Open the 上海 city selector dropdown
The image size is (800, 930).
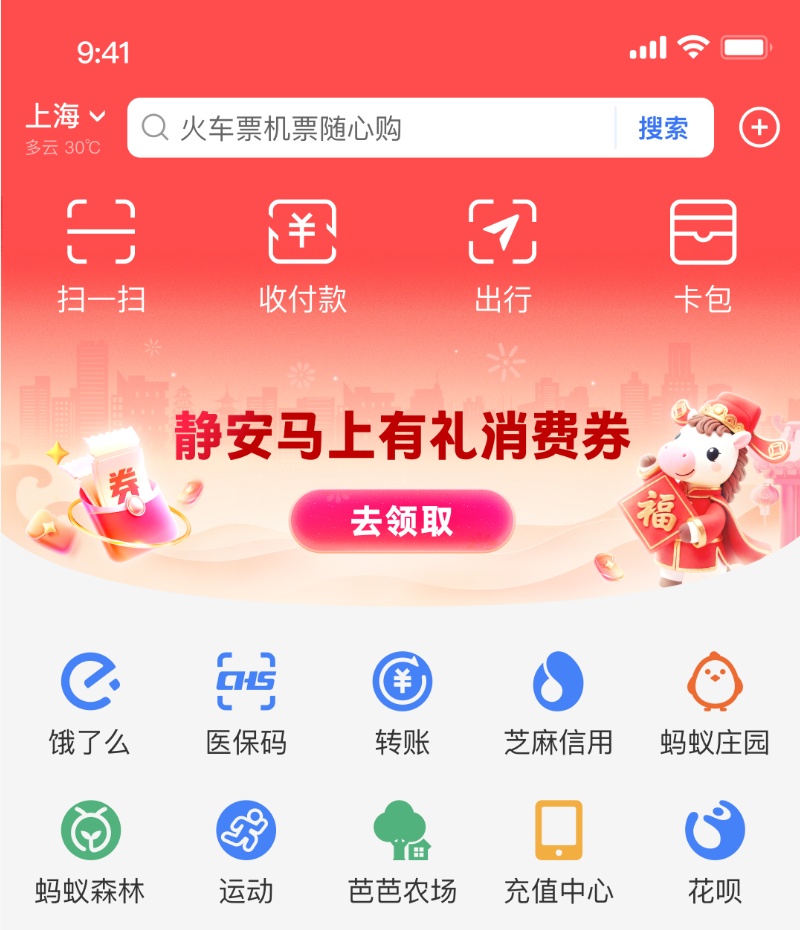click(x=65, y=118)
